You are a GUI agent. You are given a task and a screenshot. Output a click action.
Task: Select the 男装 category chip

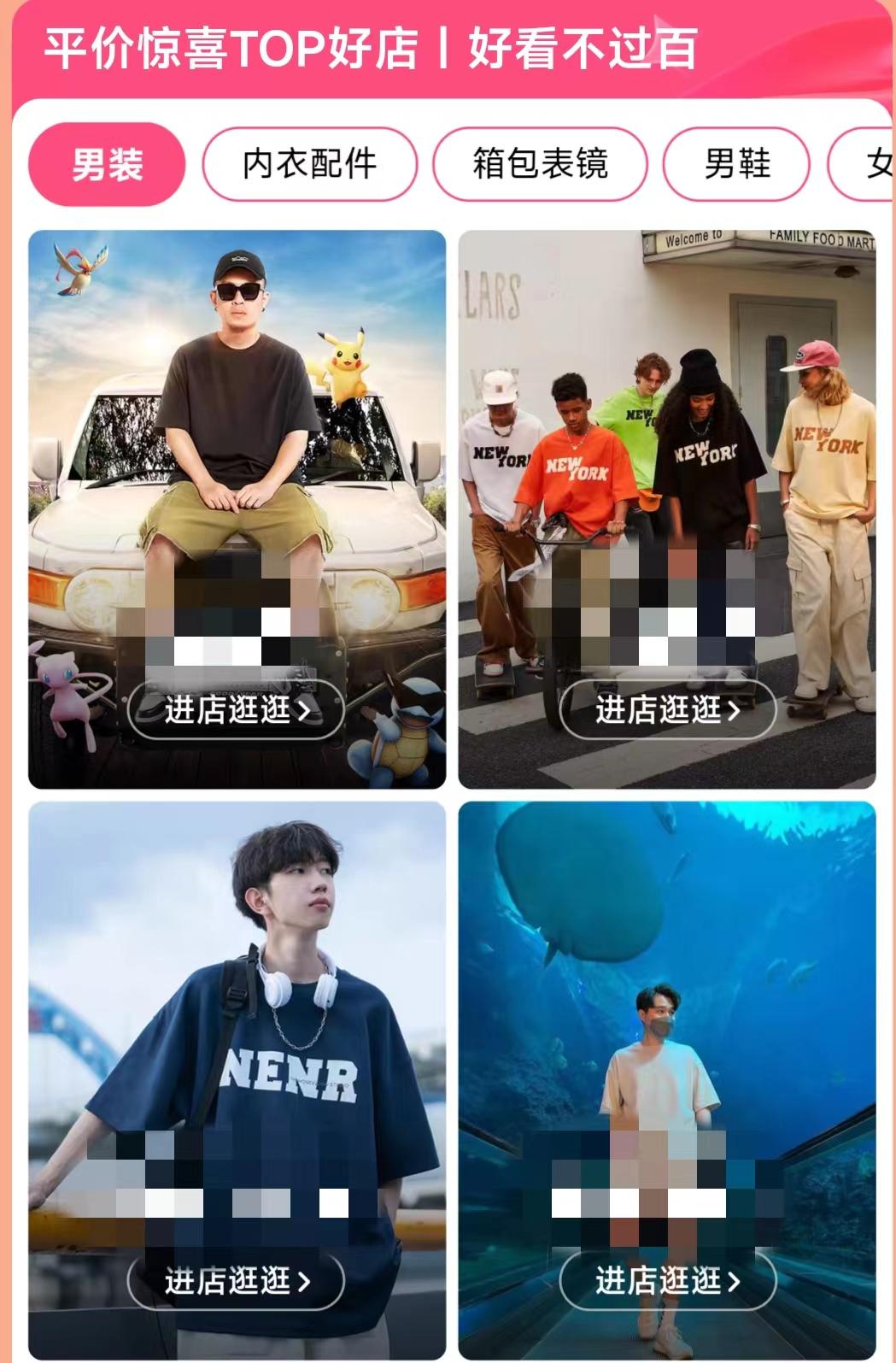coord(107,164)
